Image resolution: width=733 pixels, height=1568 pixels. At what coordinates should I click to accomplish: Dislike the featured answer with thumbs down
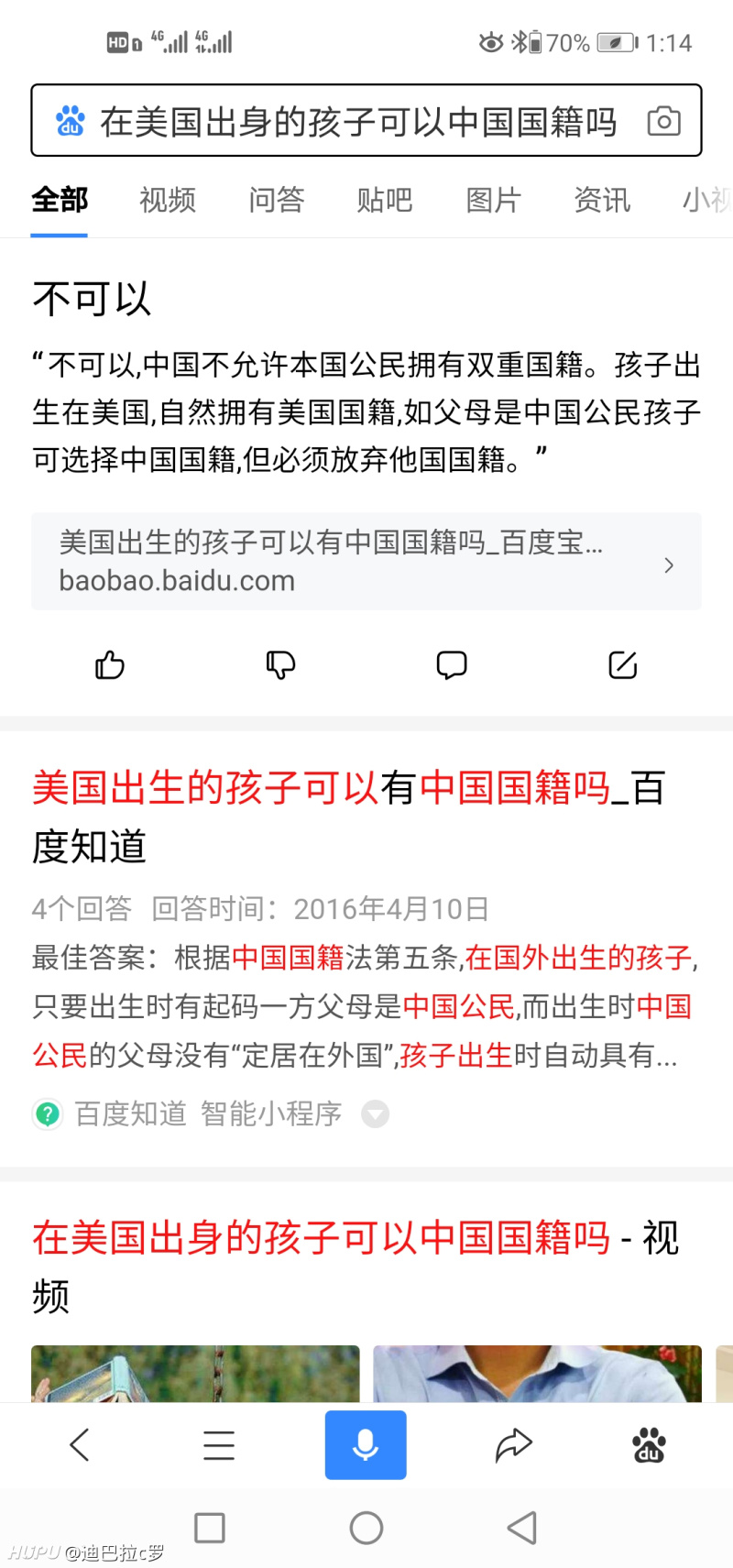[x=280, y=665]
